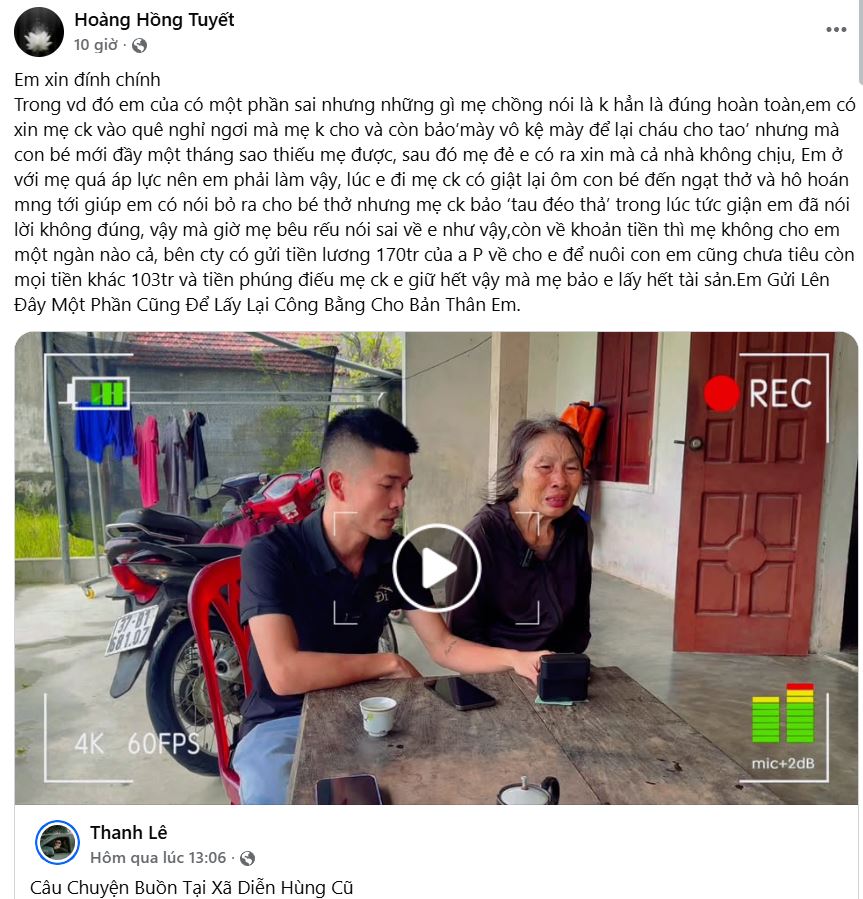Open the post's three-dot options menu

point(836,30)
